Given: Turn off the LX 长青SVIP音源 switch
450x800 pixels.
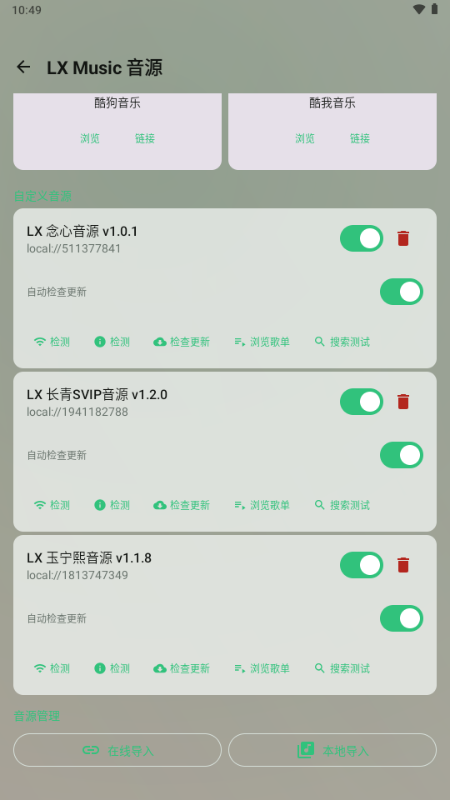Looking at the screenshot, I should pos(362,402).
